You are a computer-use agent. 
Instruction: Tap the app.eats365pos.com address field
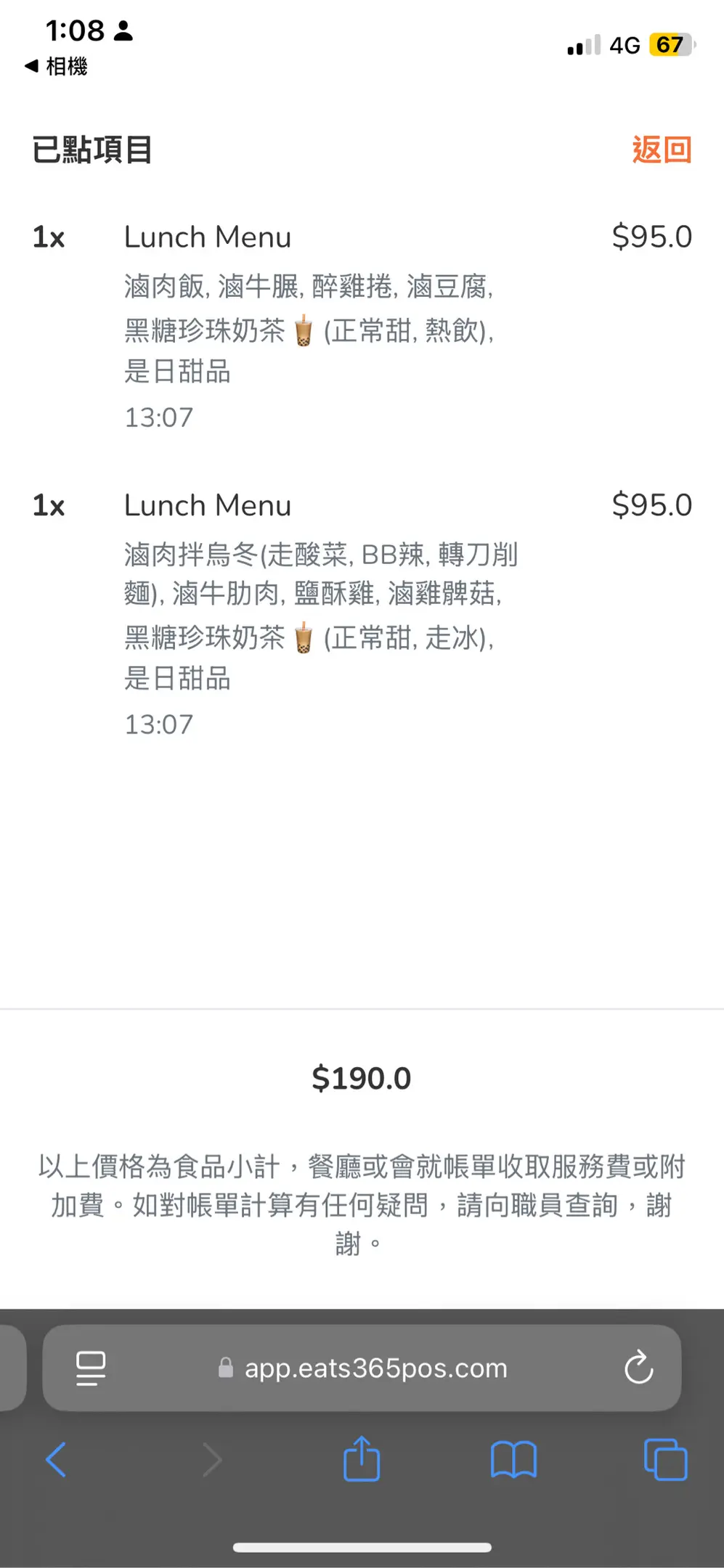tap(363, 1368)
